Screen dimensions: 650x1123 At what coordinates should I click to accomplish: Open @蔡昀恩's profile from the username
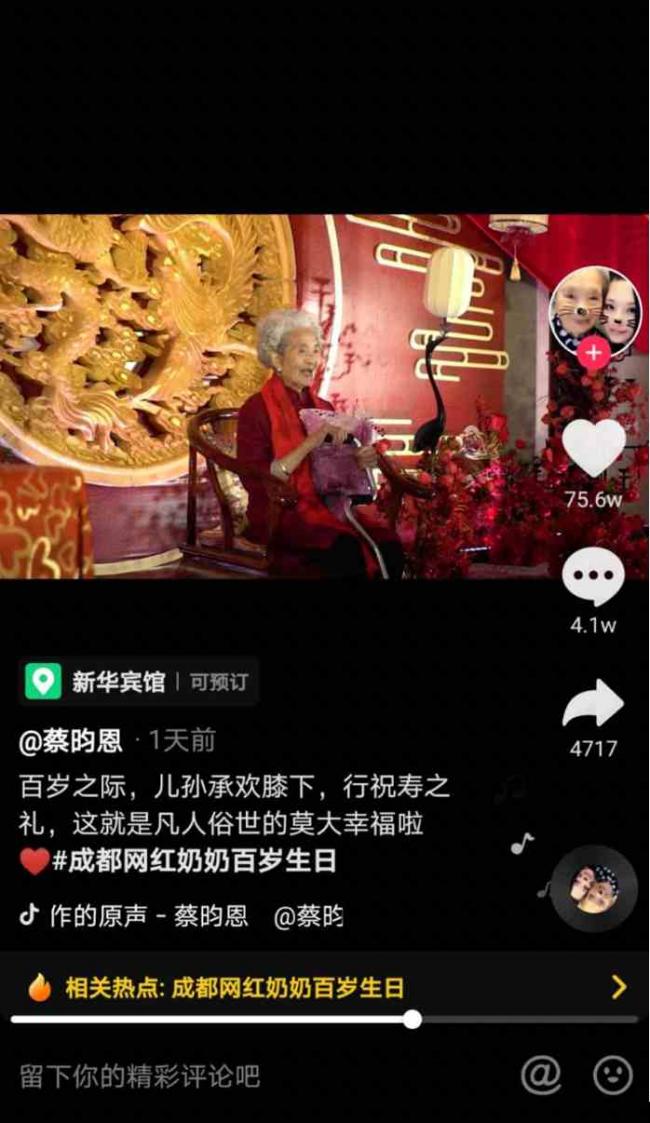[71, 741]
